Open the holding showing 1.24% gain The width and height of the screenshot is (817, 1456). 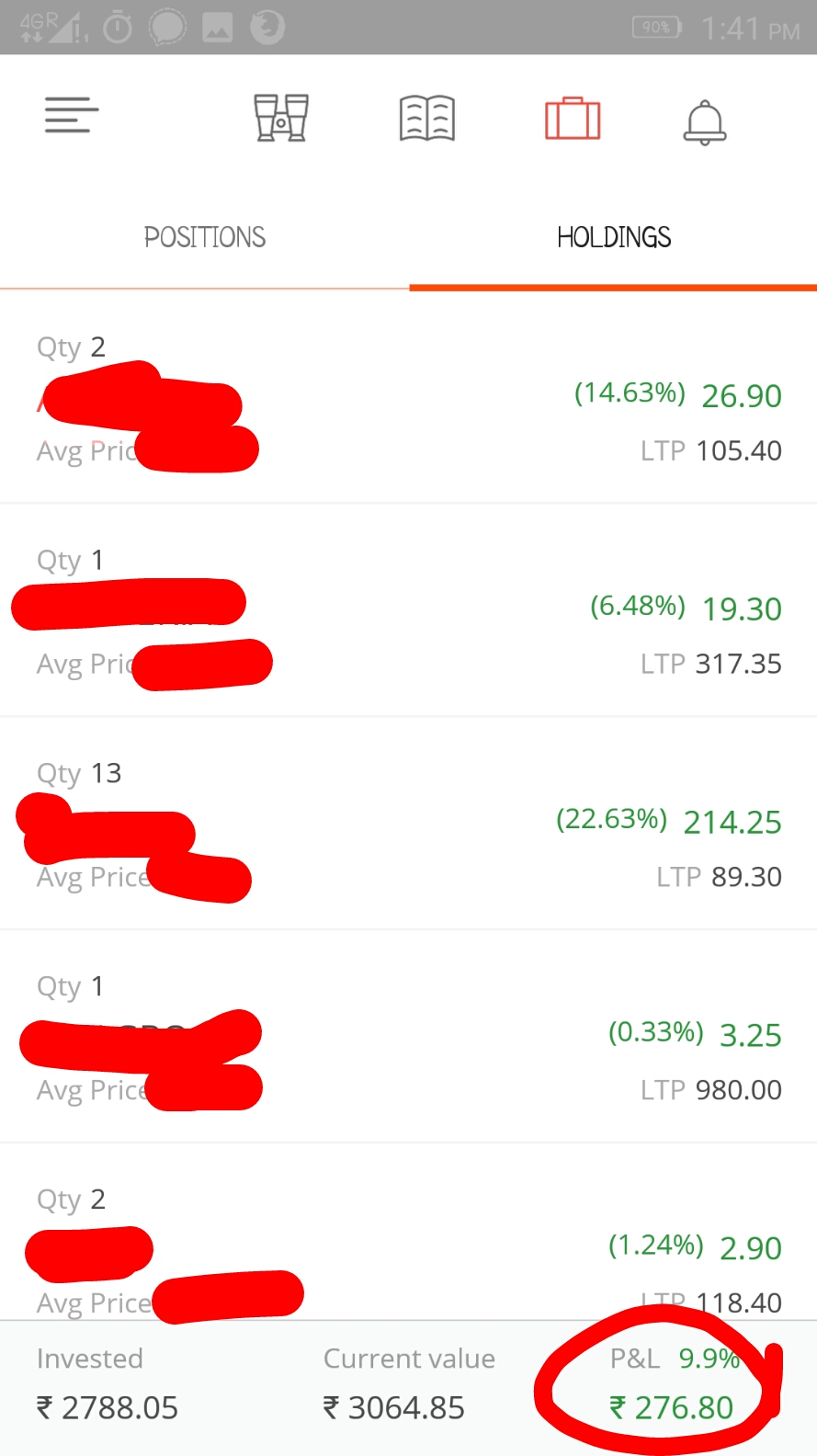click(408, 1233)
